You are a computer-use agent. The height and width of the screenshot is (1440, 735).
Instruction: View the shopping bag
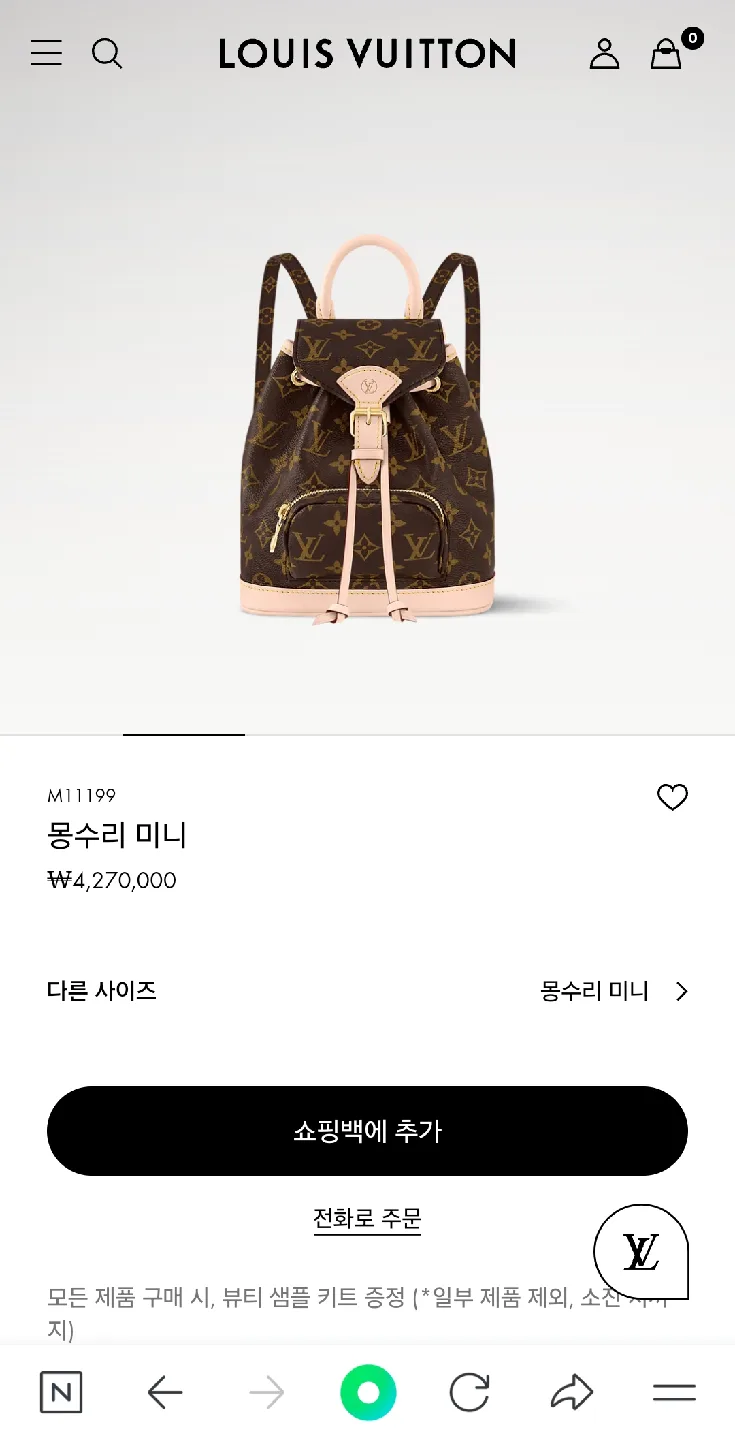click(667, 53)
